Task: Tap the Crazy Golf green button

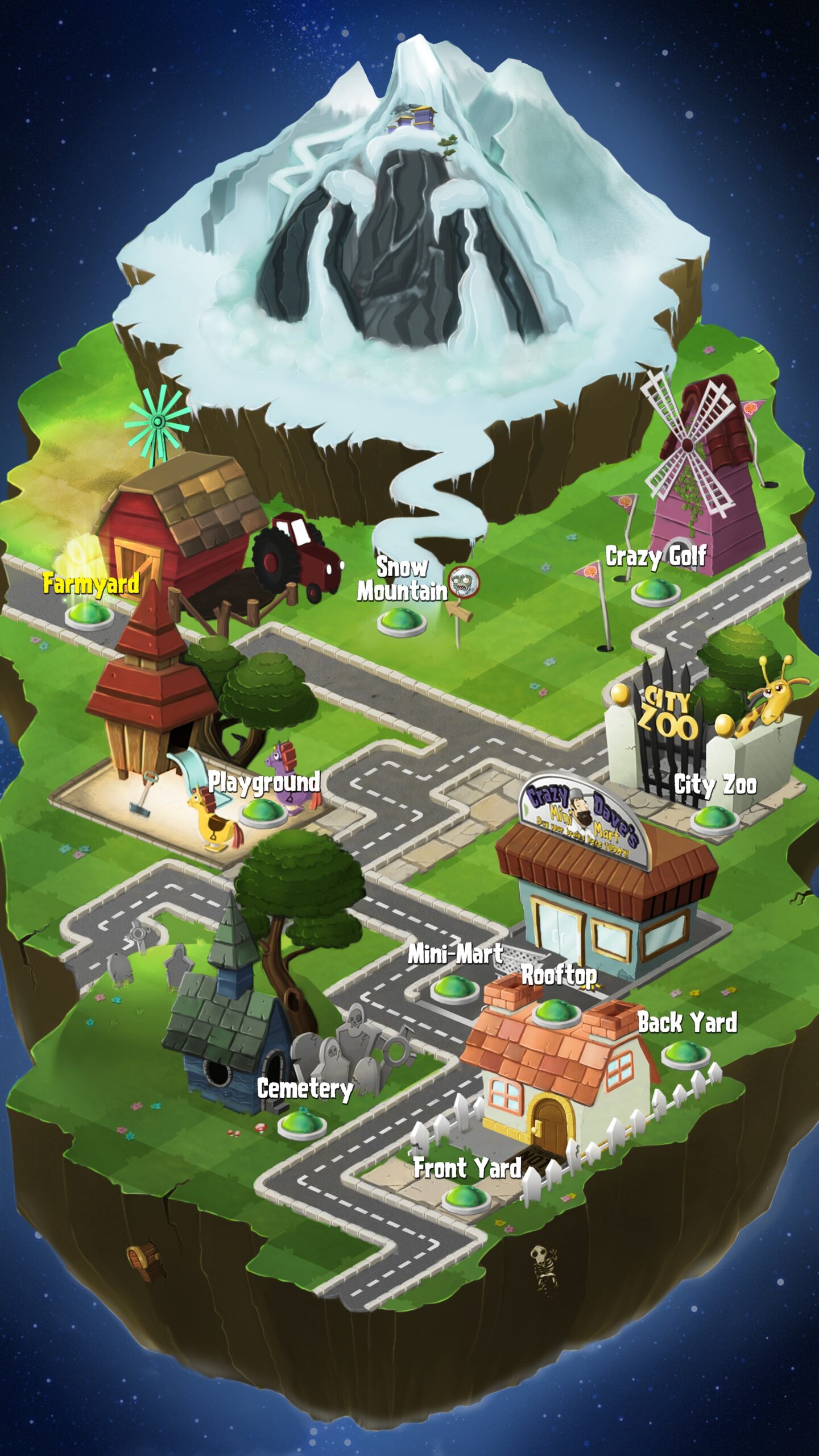Action: click(656, 591)
